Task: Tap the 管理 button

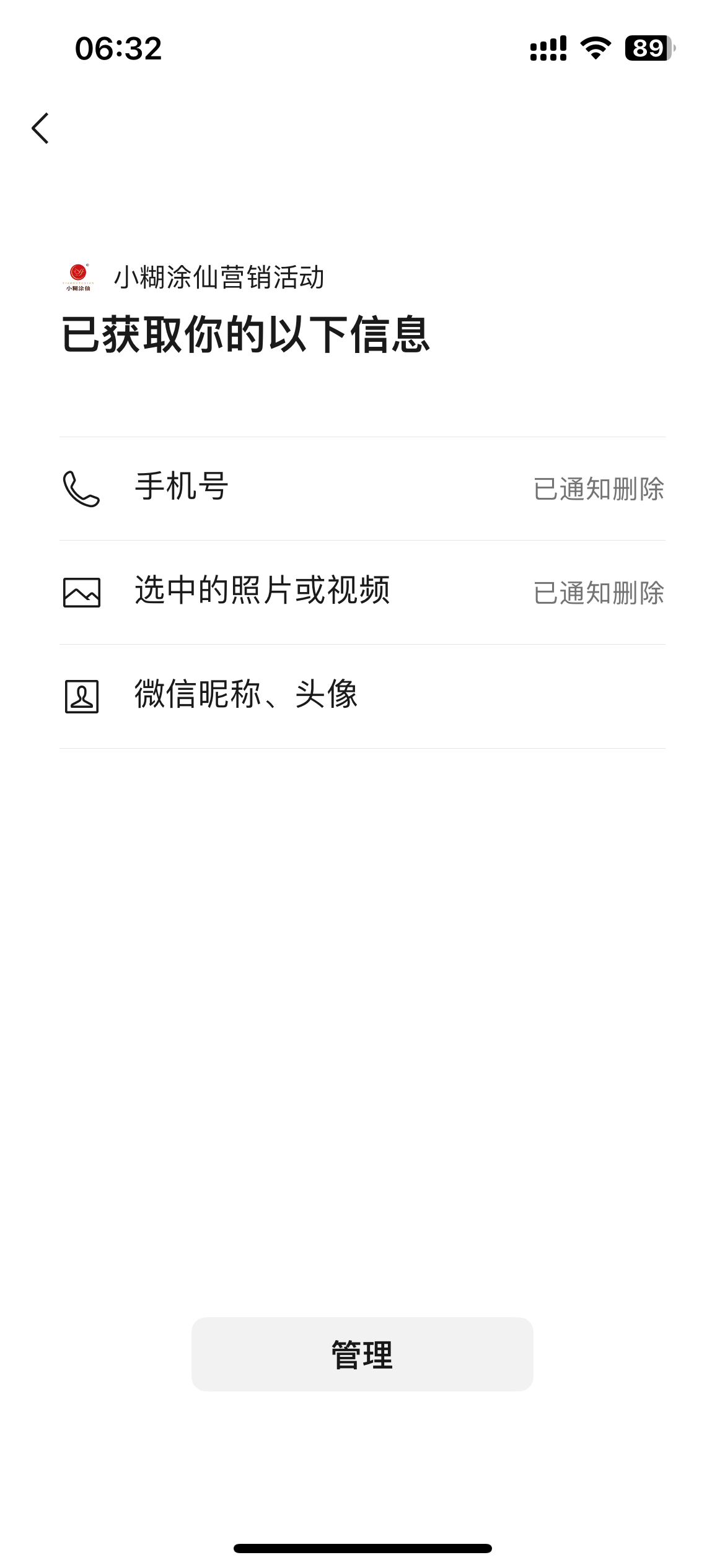Action: click(362, 1354)
